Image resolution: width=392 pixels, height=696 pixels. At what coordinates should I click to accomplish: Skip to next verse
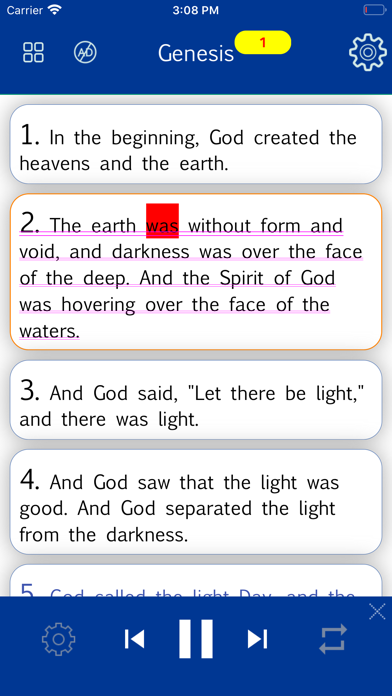tap(257, 639)
